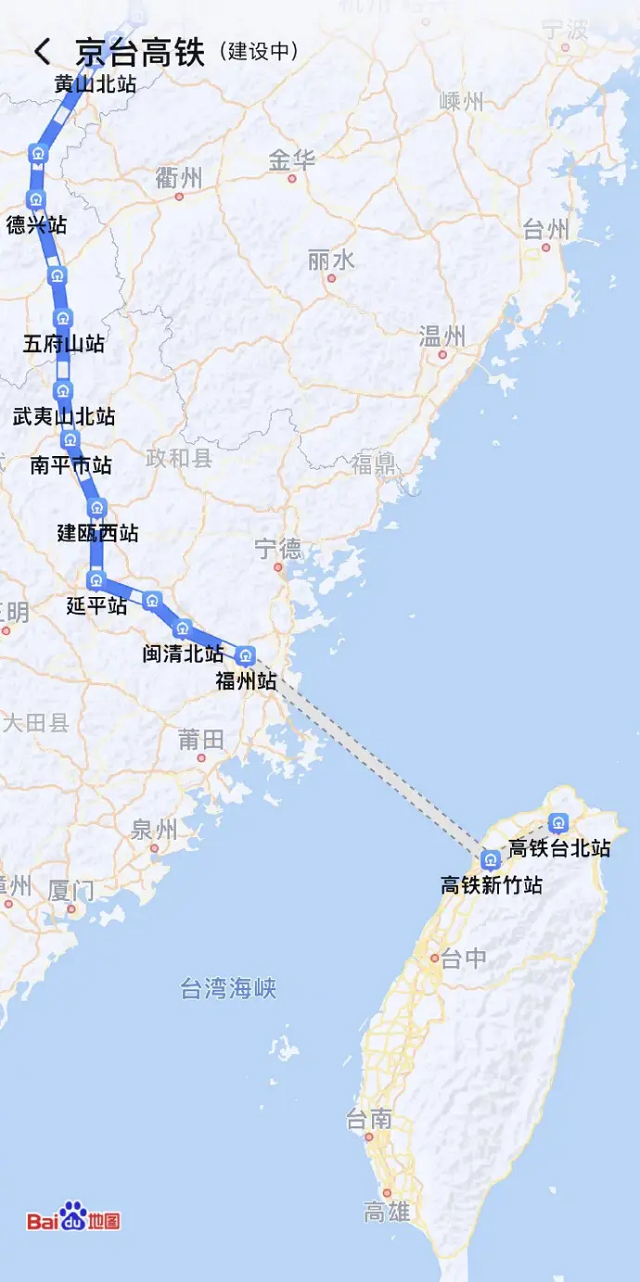Select the 延平站 station marker

point(96,580)
